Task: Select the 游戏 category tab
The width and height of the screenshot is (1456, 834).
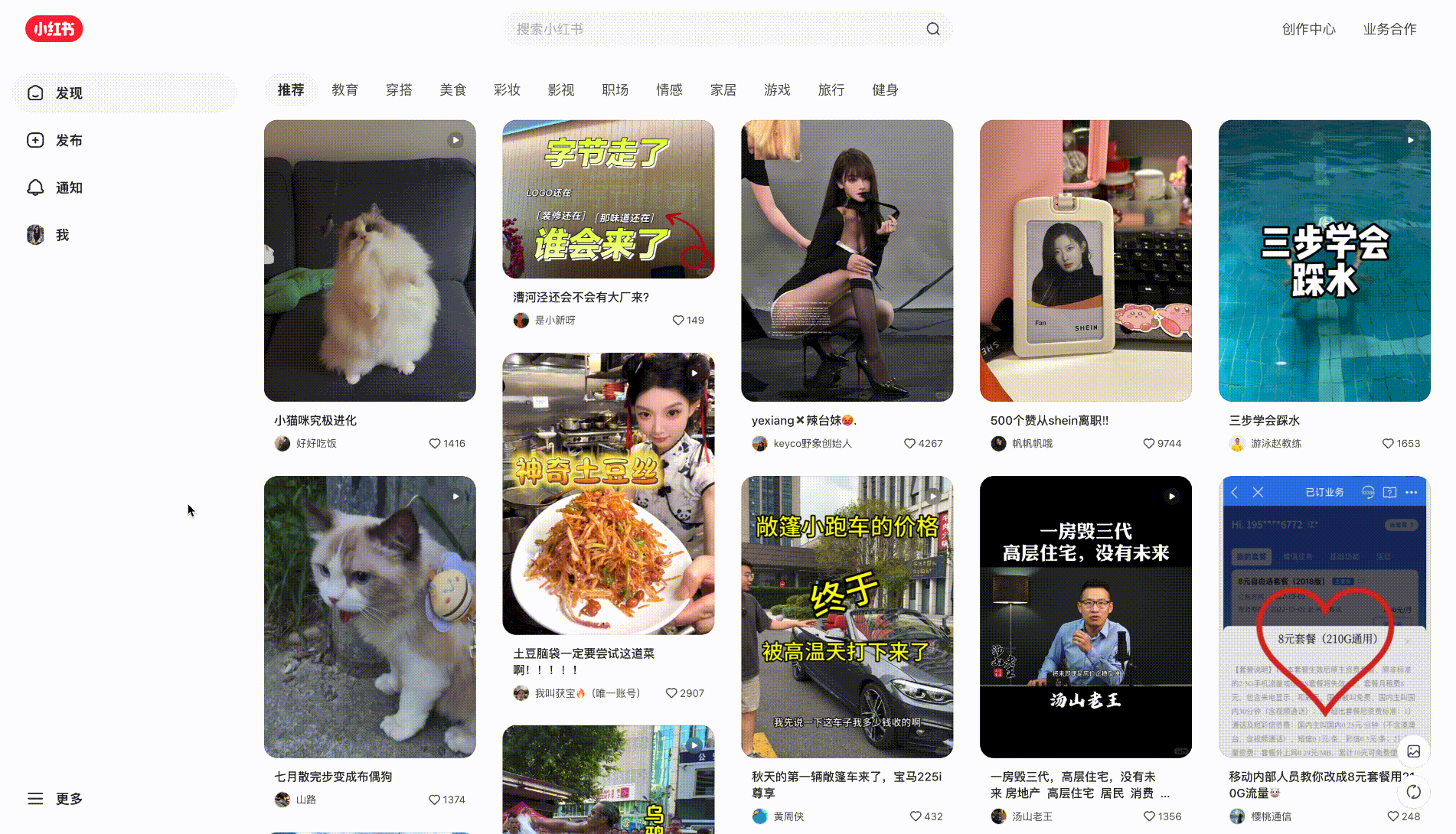Action: 776,90
